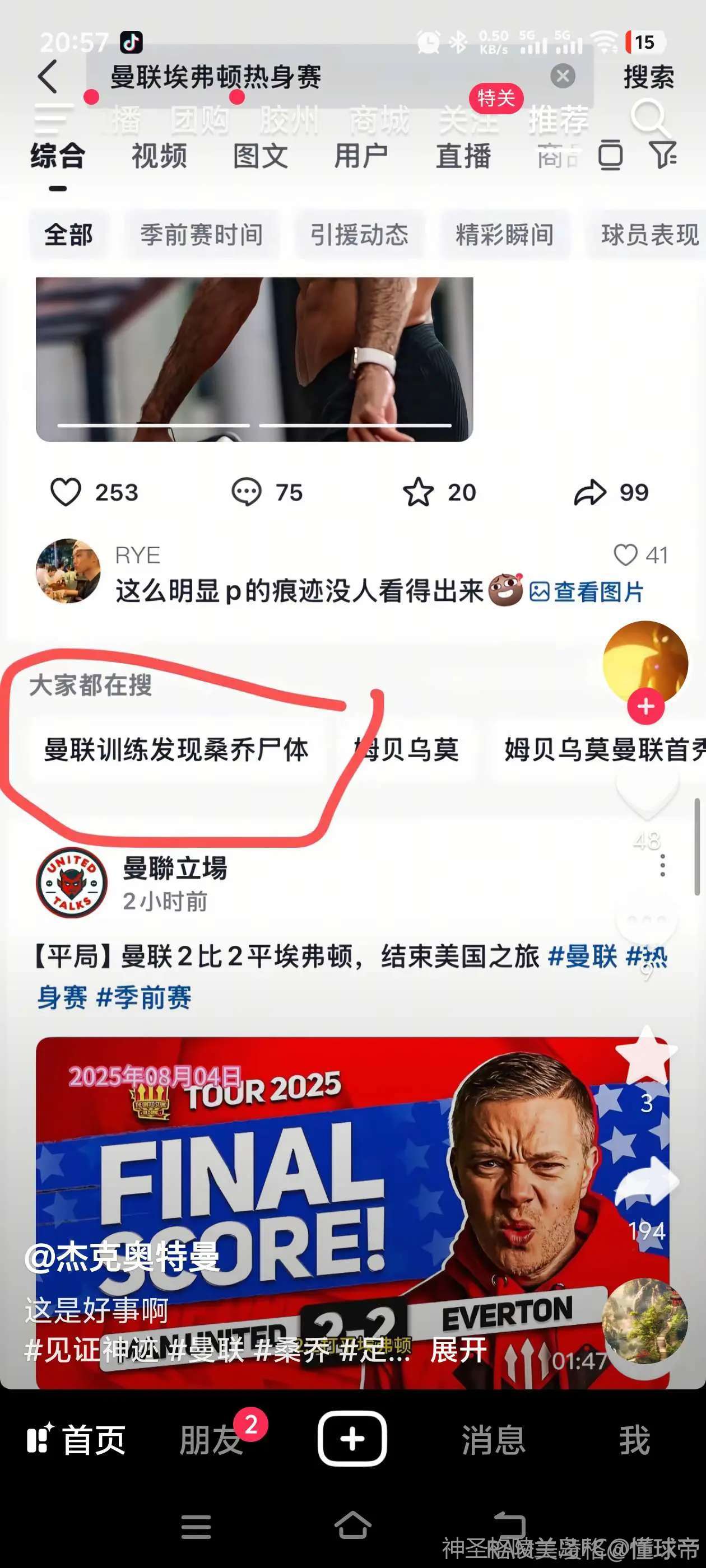706x1568 pixels.
Task: Open the search filter funnel
Action: [x=662, y=155]
